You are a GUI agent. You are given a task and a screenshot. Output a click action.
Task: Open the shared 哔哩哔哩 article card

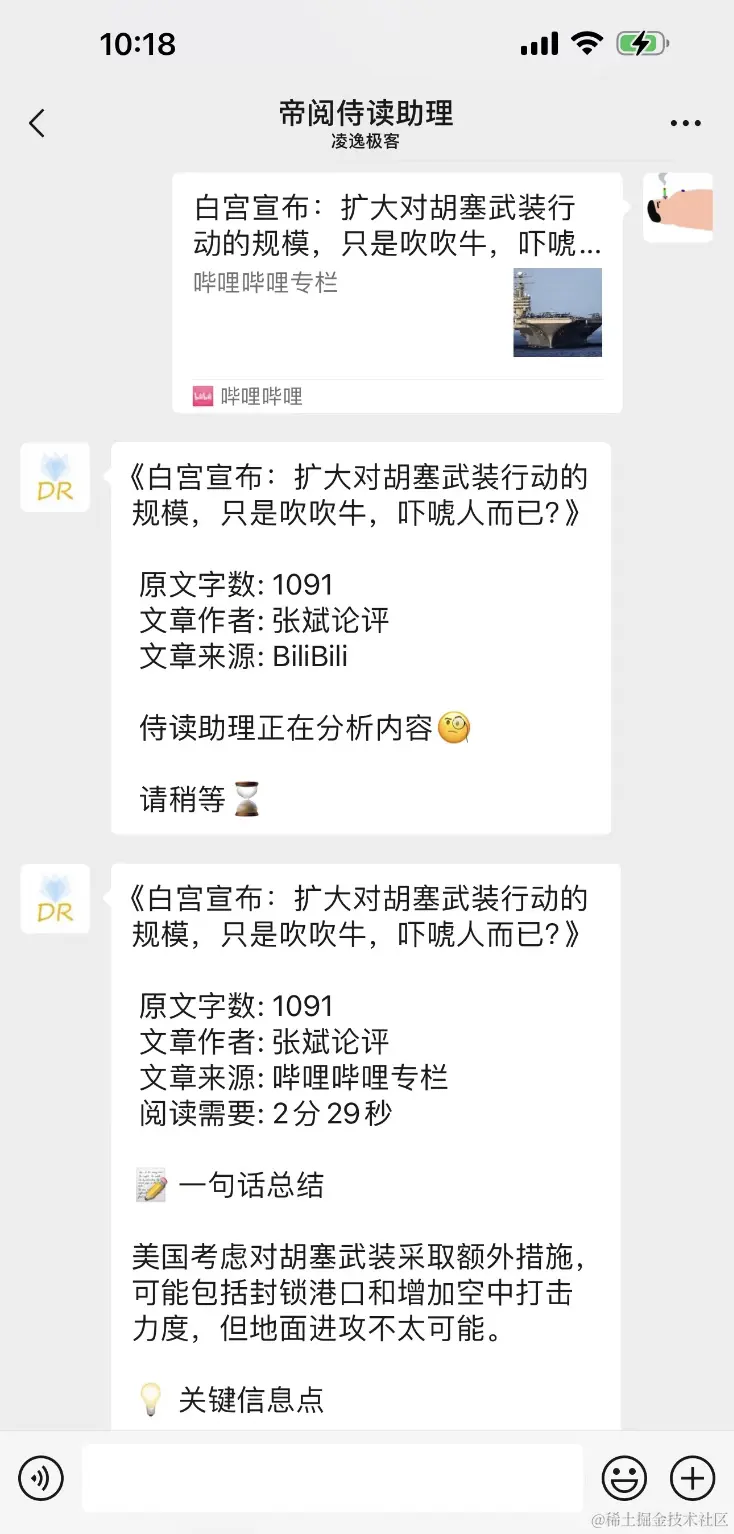pyautogui.click(x=397, y=292)
